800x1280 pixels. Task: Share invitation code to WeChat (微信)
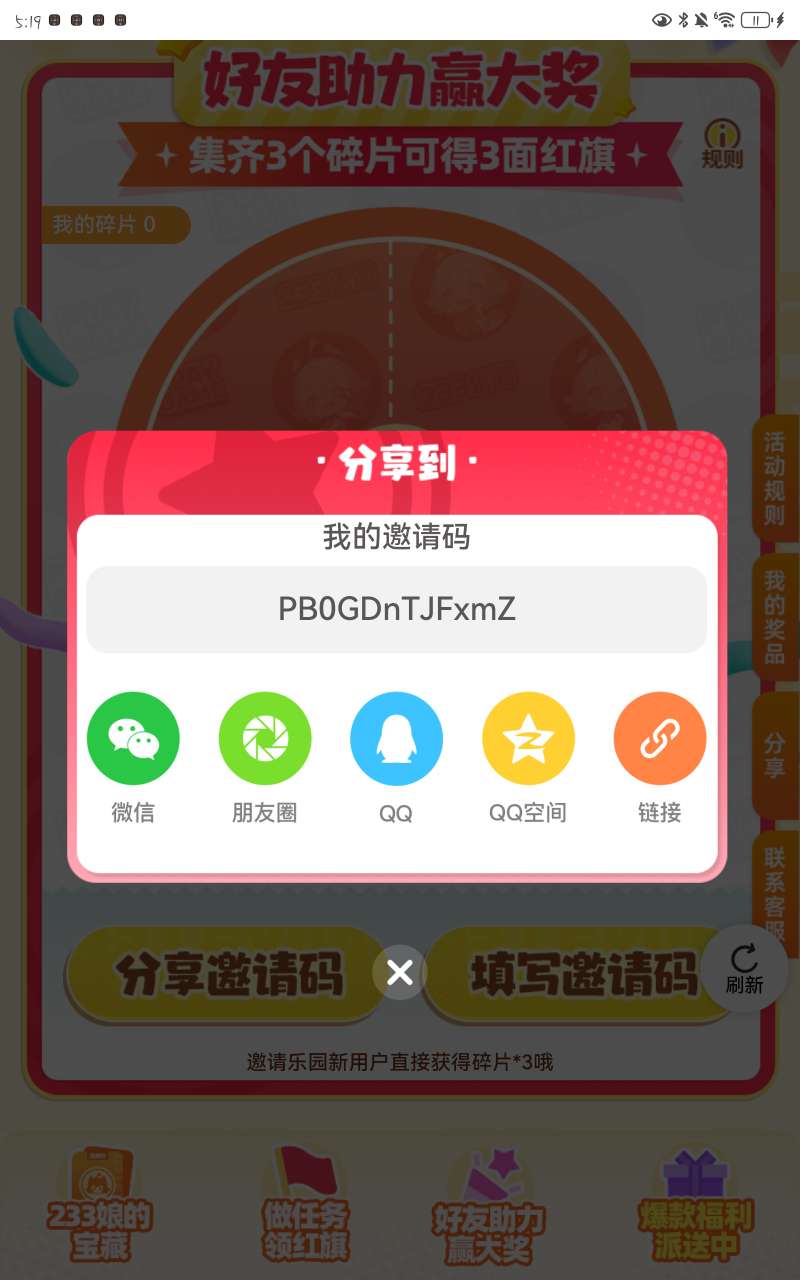pyautogui.click(x=133, y=739)
